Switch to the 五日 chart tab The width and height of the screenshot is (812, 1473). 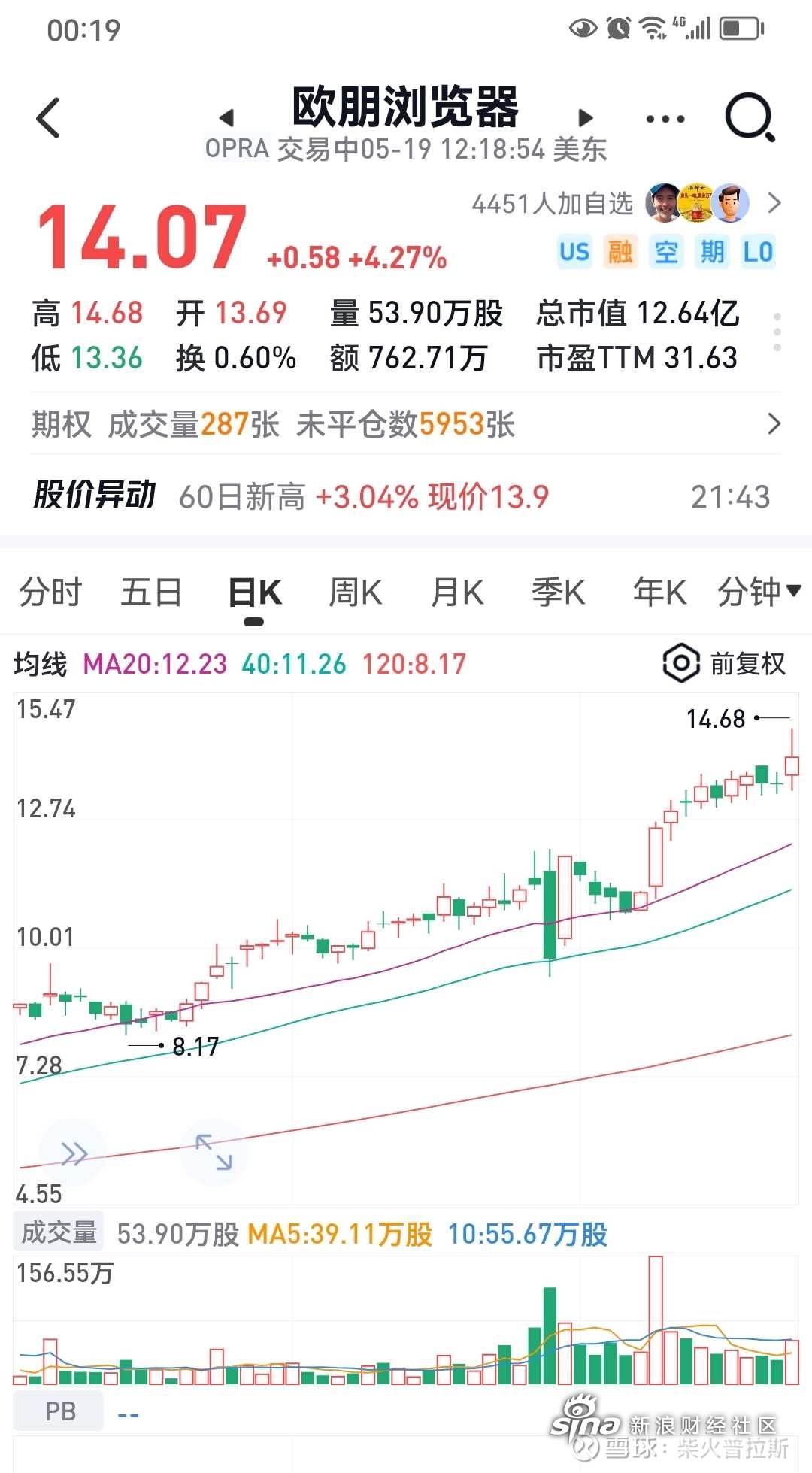(x=151, y=593)
